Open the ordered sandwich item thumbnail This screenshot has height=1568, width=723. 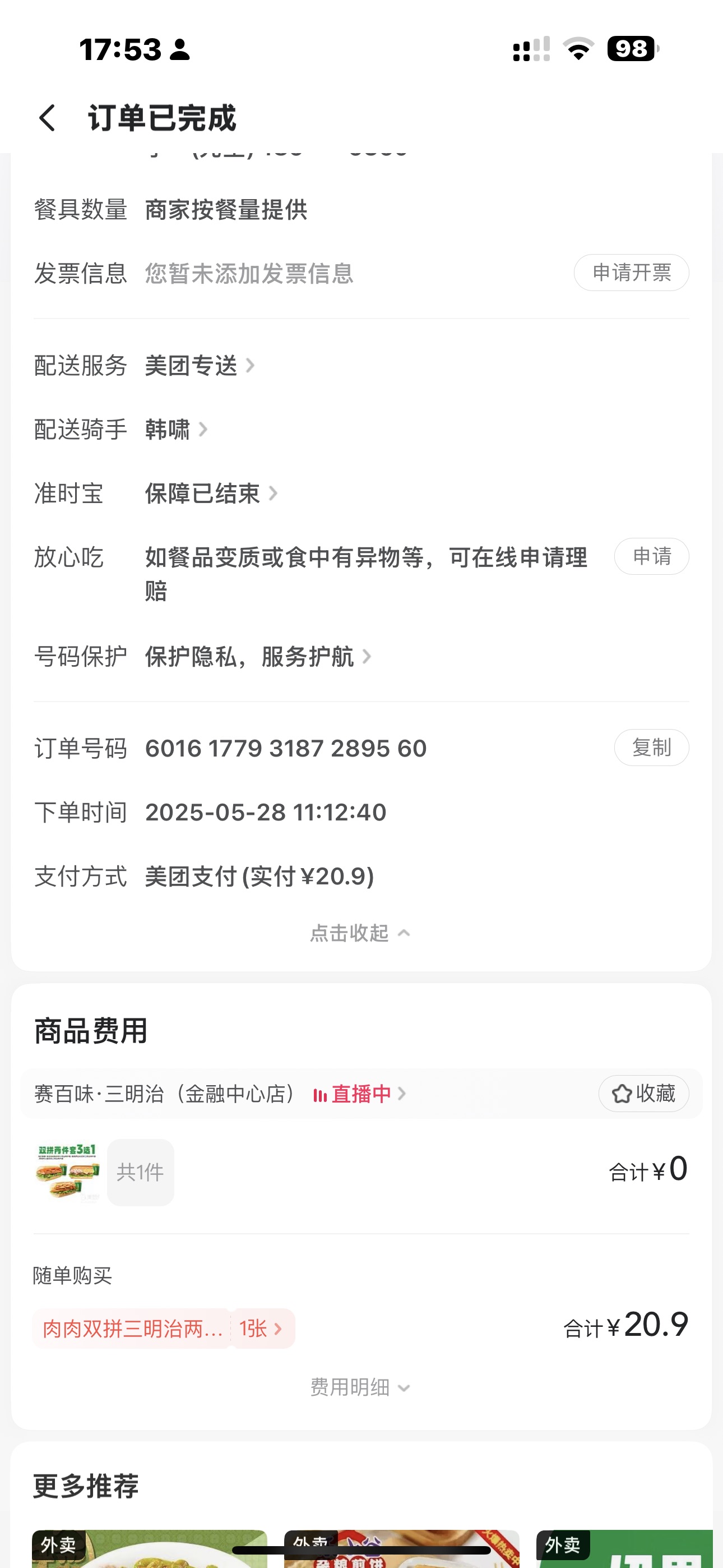pos(68,1172)
